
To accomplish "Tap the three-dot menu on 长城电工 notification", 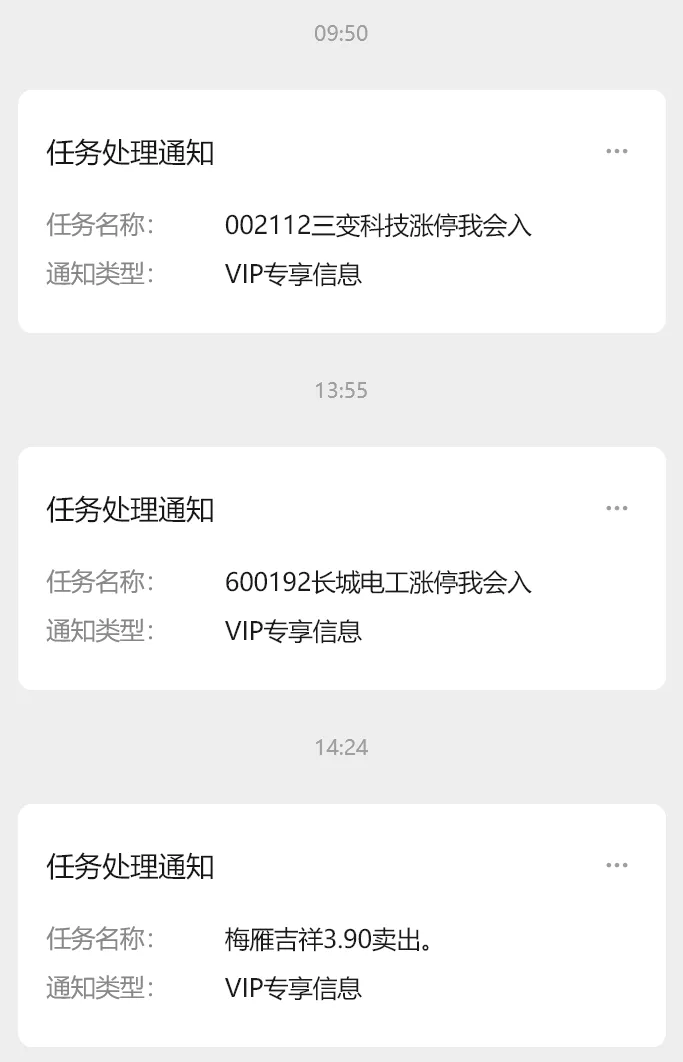I will [616, 509].
